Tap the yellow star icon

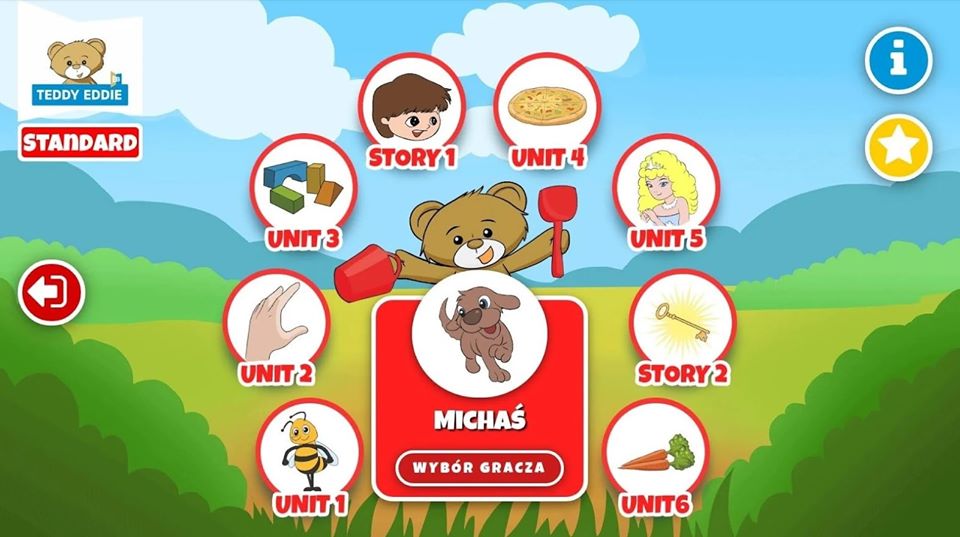coord(898,148)
